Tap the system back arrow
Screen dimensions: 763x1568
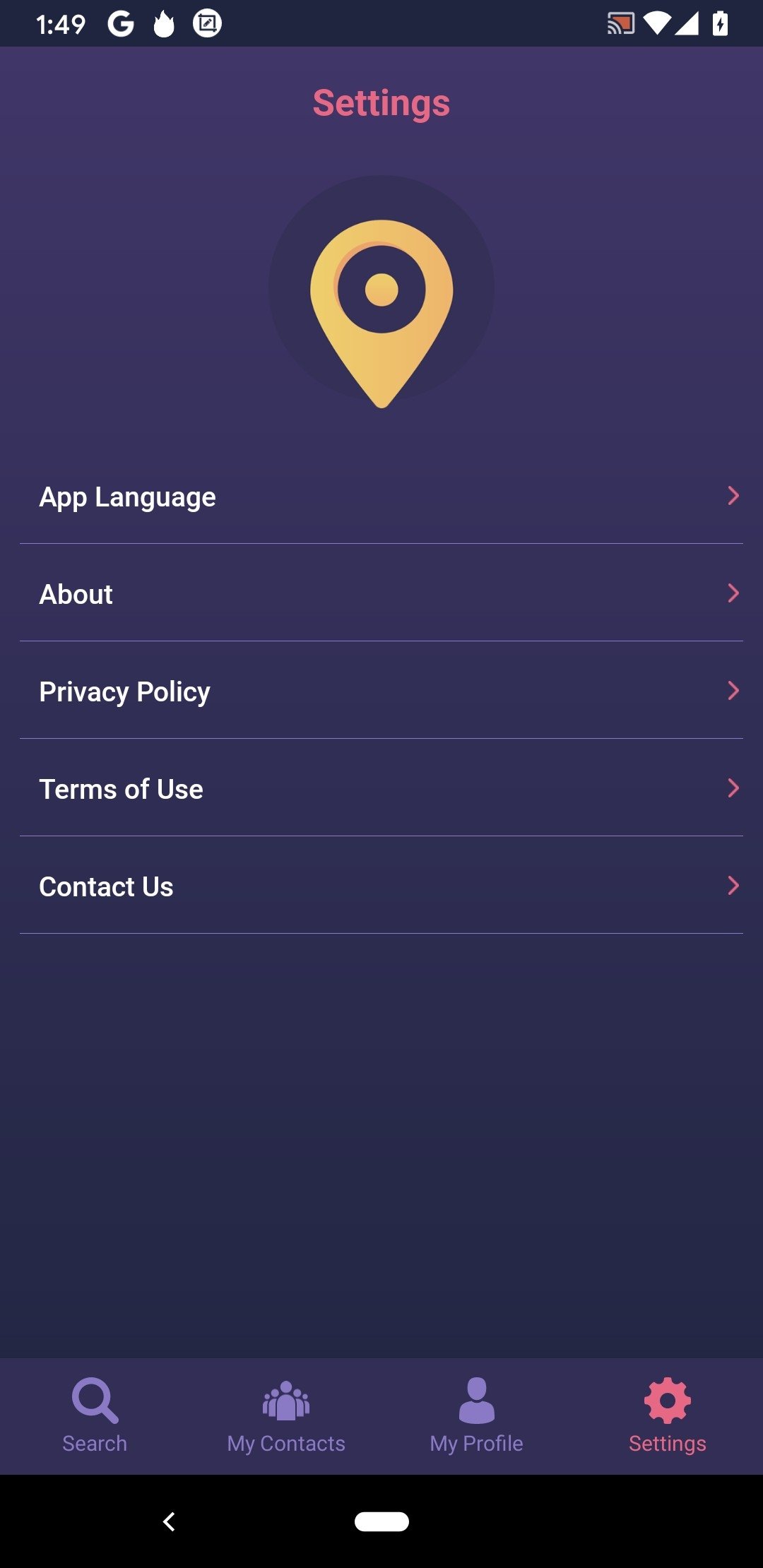(169, 1521)
